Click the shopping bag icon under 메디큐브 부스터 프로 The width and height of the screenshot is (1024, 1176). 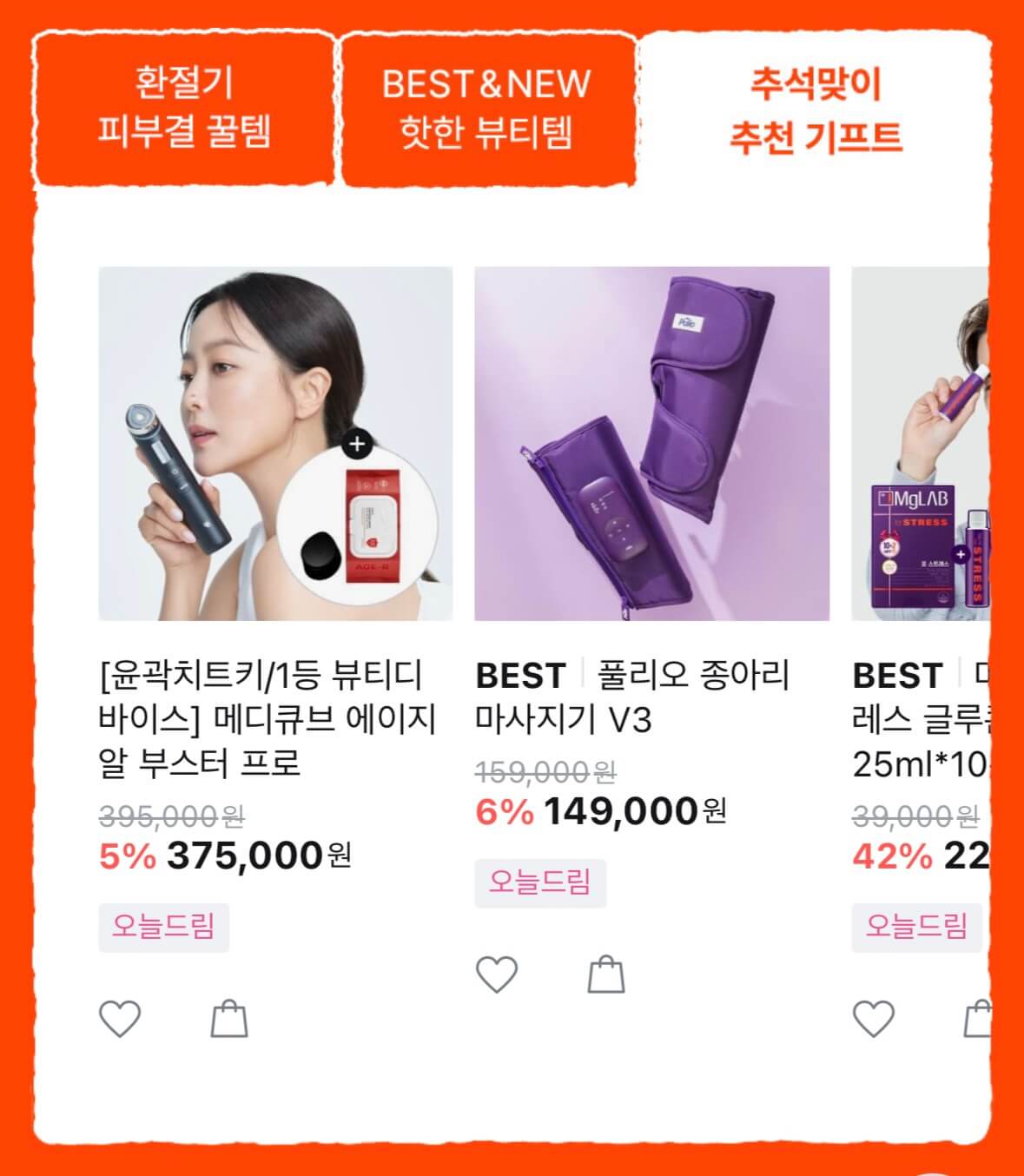pos(228,1021)
